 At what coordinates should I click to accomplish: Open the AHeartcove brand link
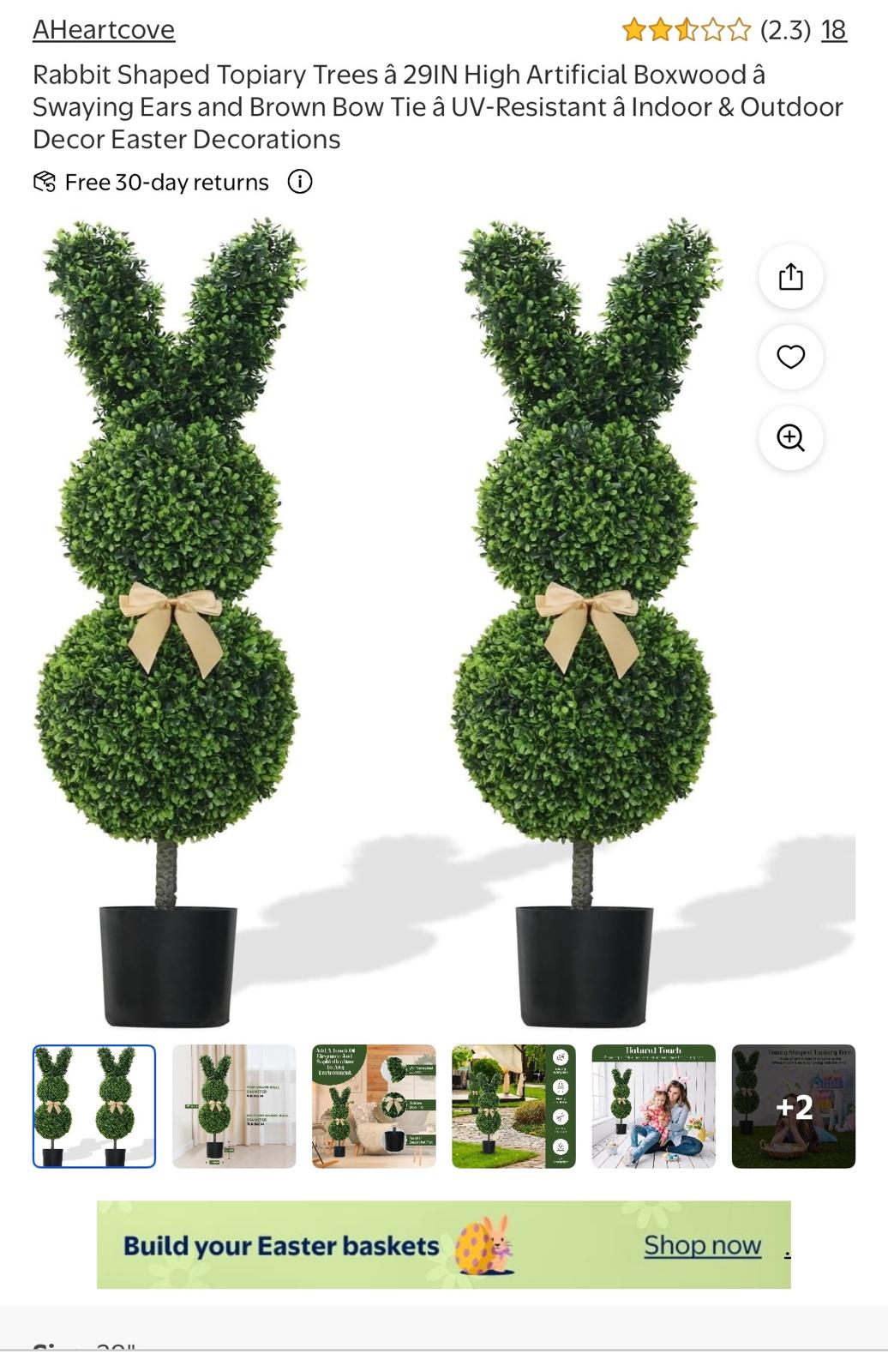point(104,30)
